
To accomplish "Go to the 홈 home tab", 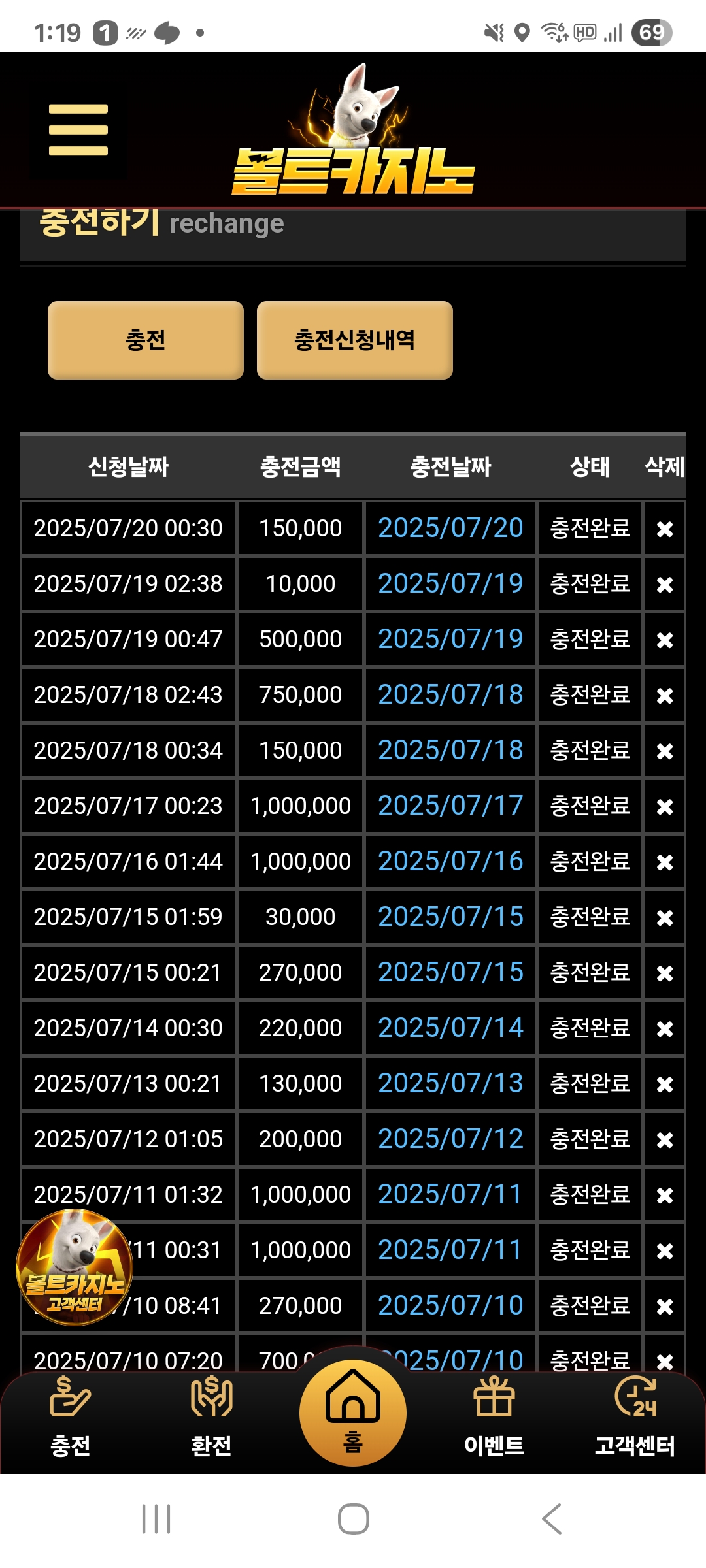I will coord(353,1411).
